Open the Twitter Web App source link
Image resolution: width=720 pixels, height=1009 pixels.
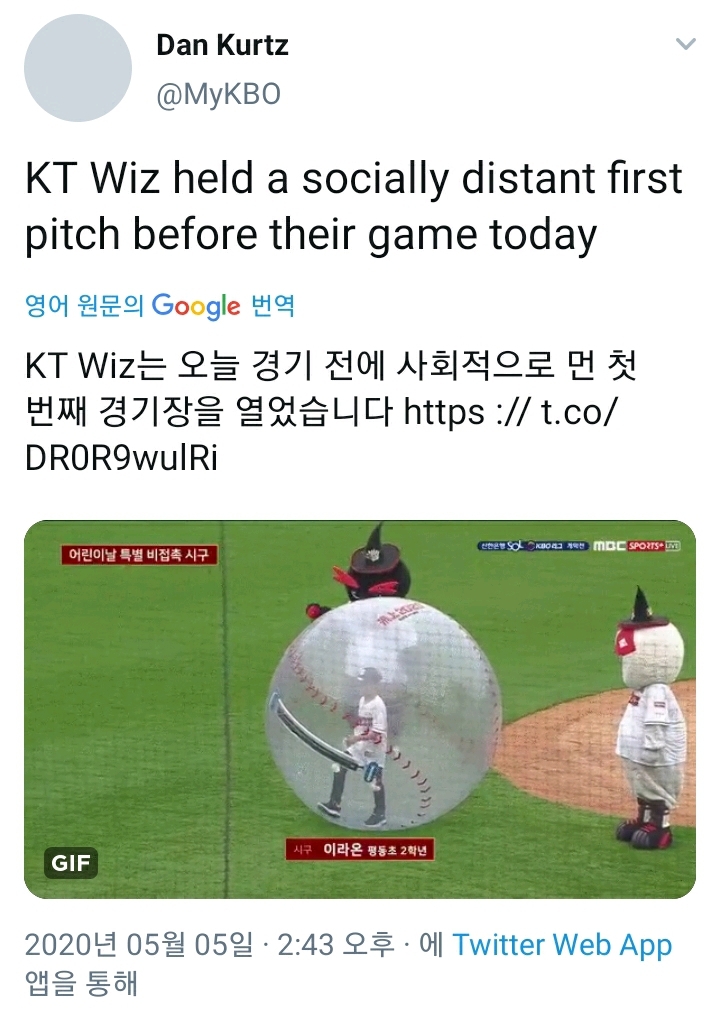pyautogui.click(x=562, y=945)
